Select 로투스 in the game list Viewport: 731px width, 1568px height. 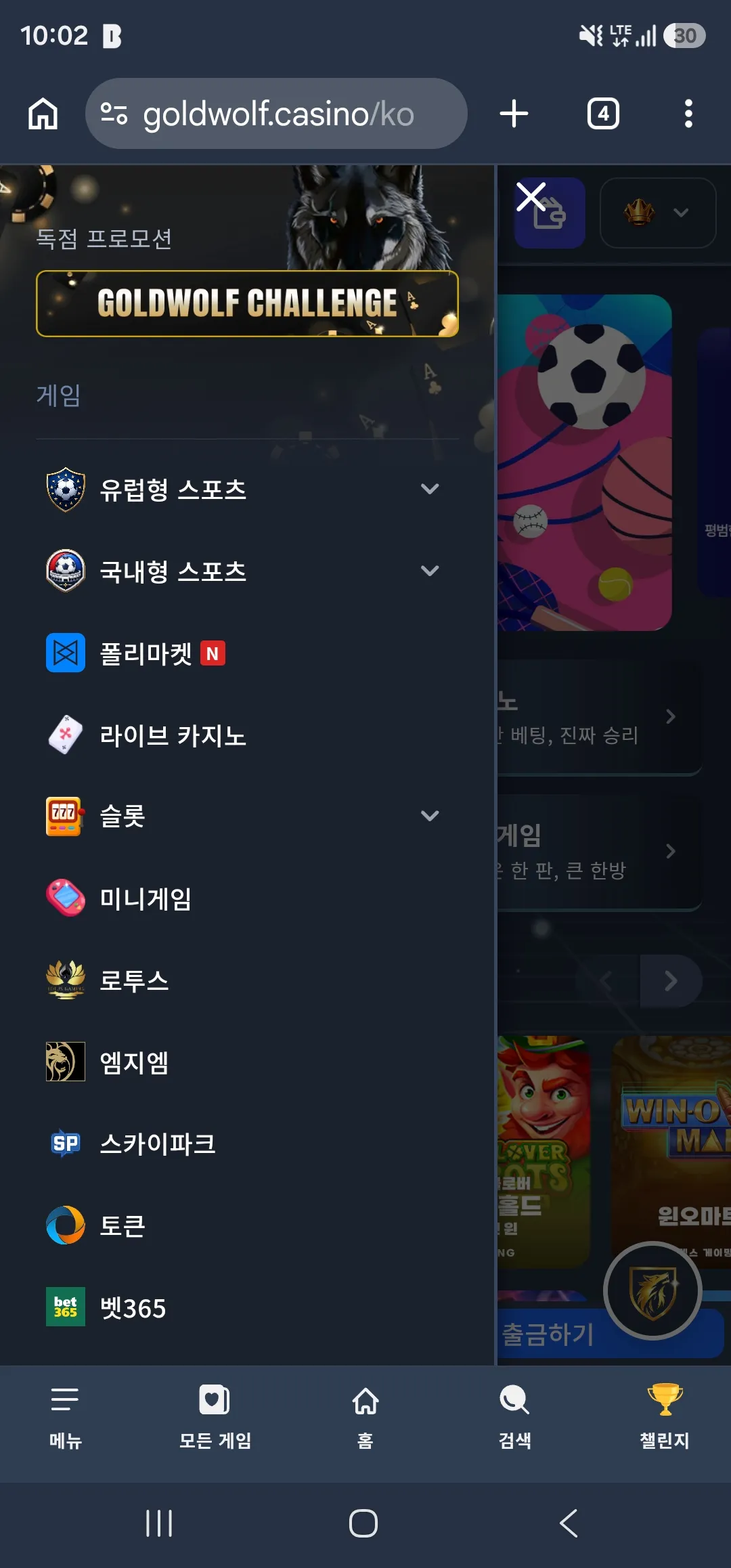(x=247, y=980)
